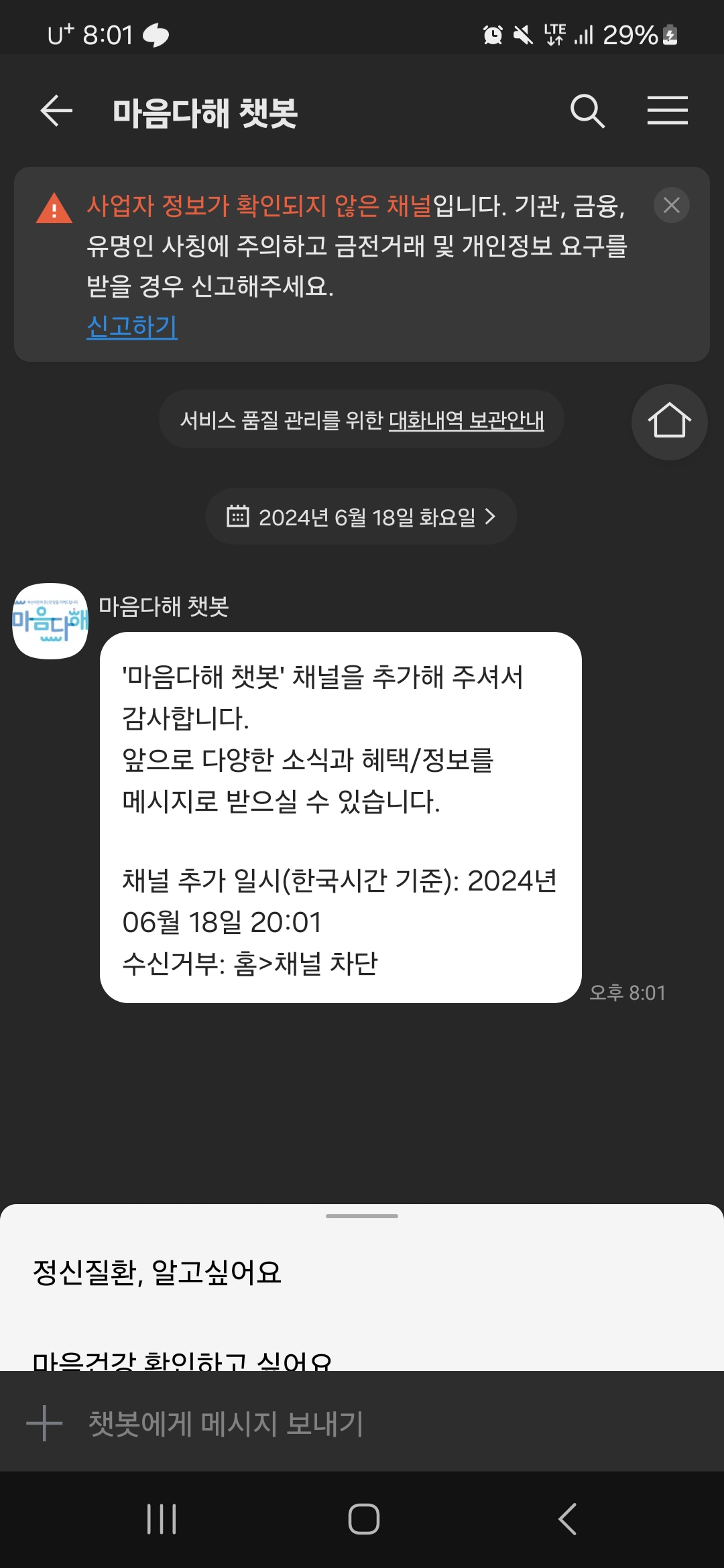Screen dimensions: 724x1568
Task: Open the plus attachment menu
Action: (44, 1423)
